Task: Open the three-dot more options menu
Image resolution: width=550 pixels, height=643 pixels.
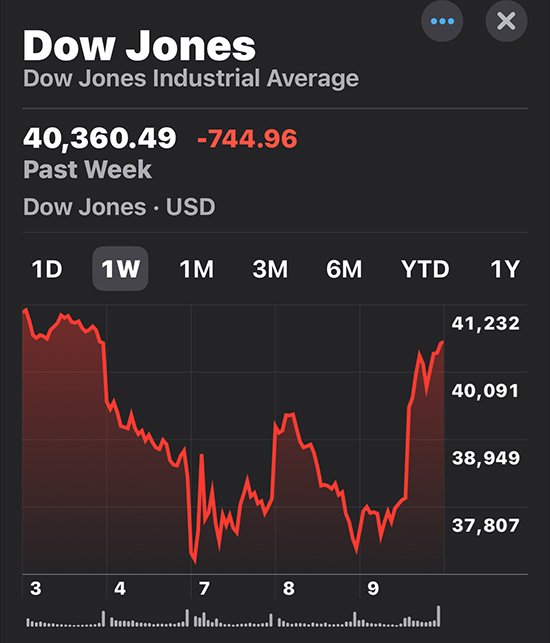Action: pos(442,21)
